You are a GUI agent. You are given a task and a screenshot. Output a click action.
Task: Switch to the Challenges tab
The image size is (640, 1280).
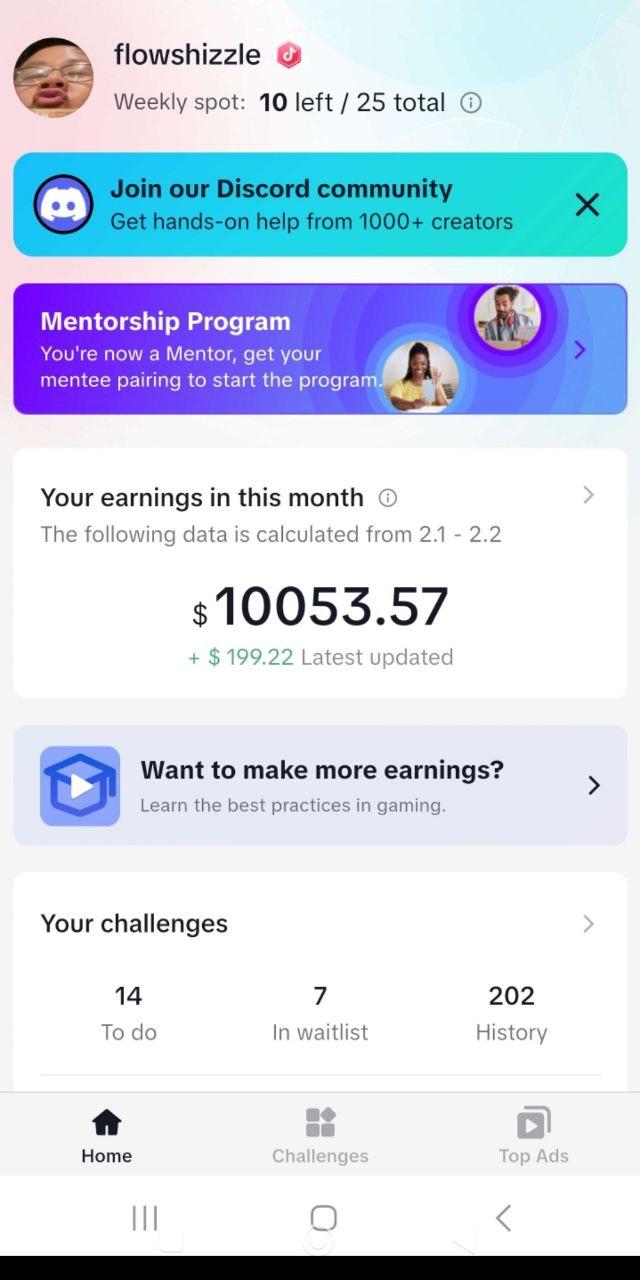[320, 1135]
